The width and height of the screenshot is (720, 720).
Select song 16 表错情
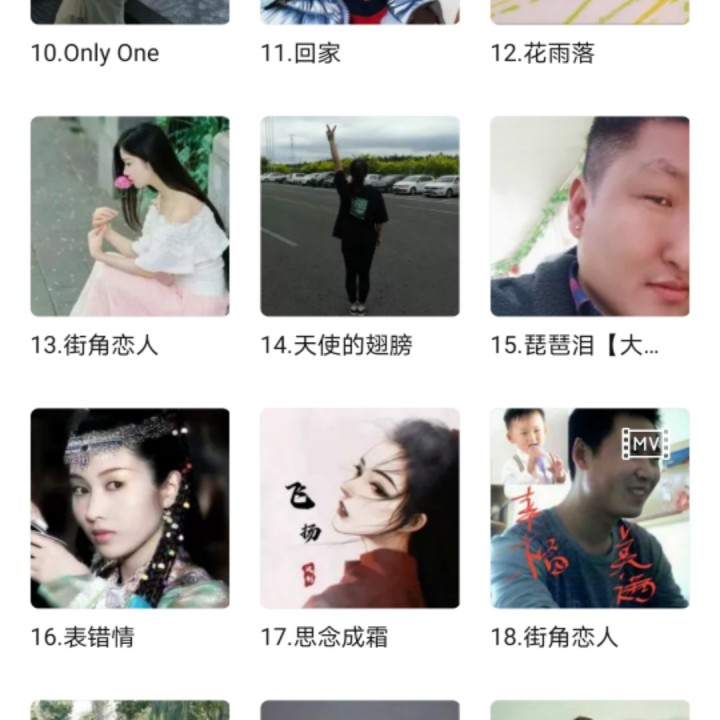coord(130,508)
